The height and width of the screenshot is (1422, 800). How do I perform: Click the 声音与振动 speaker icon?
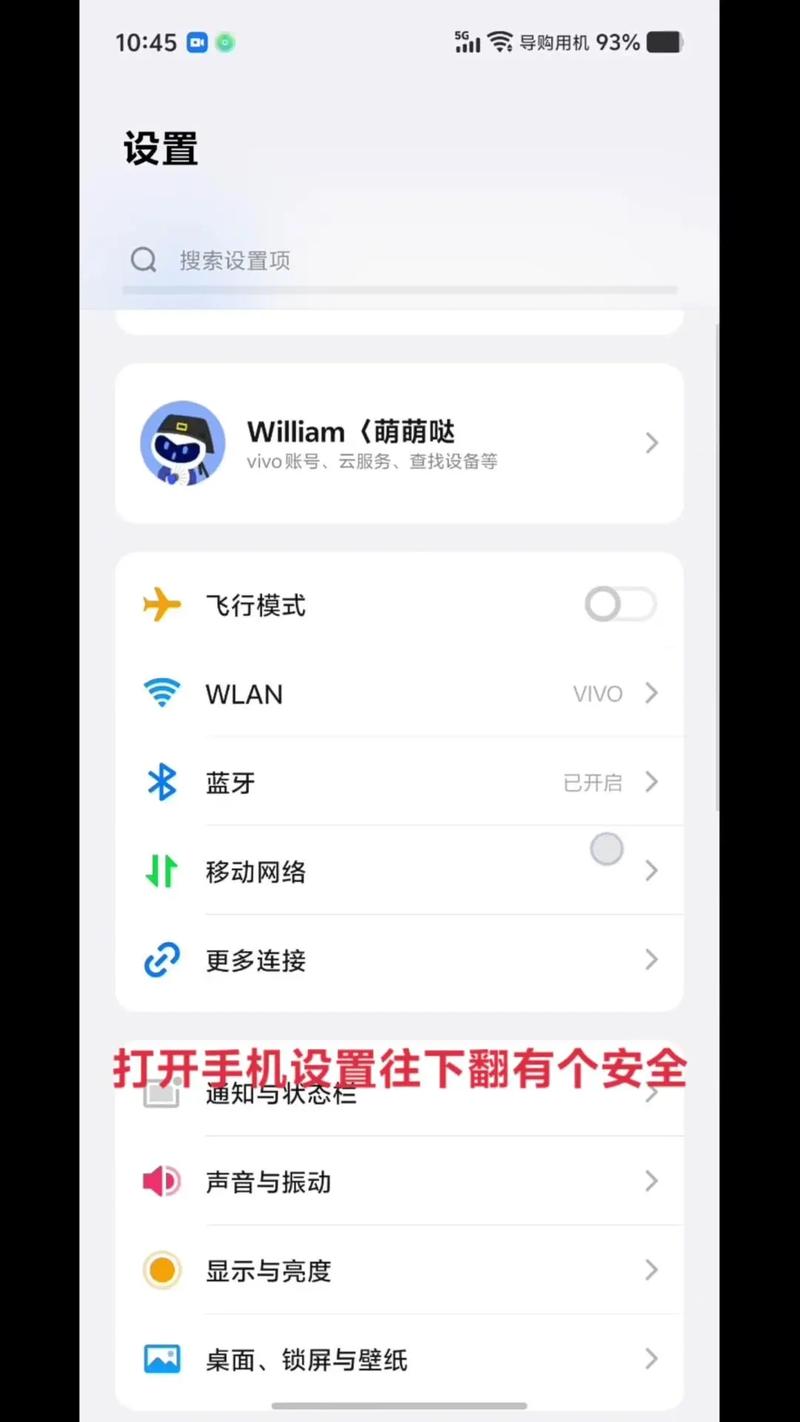coord(161,1182)
